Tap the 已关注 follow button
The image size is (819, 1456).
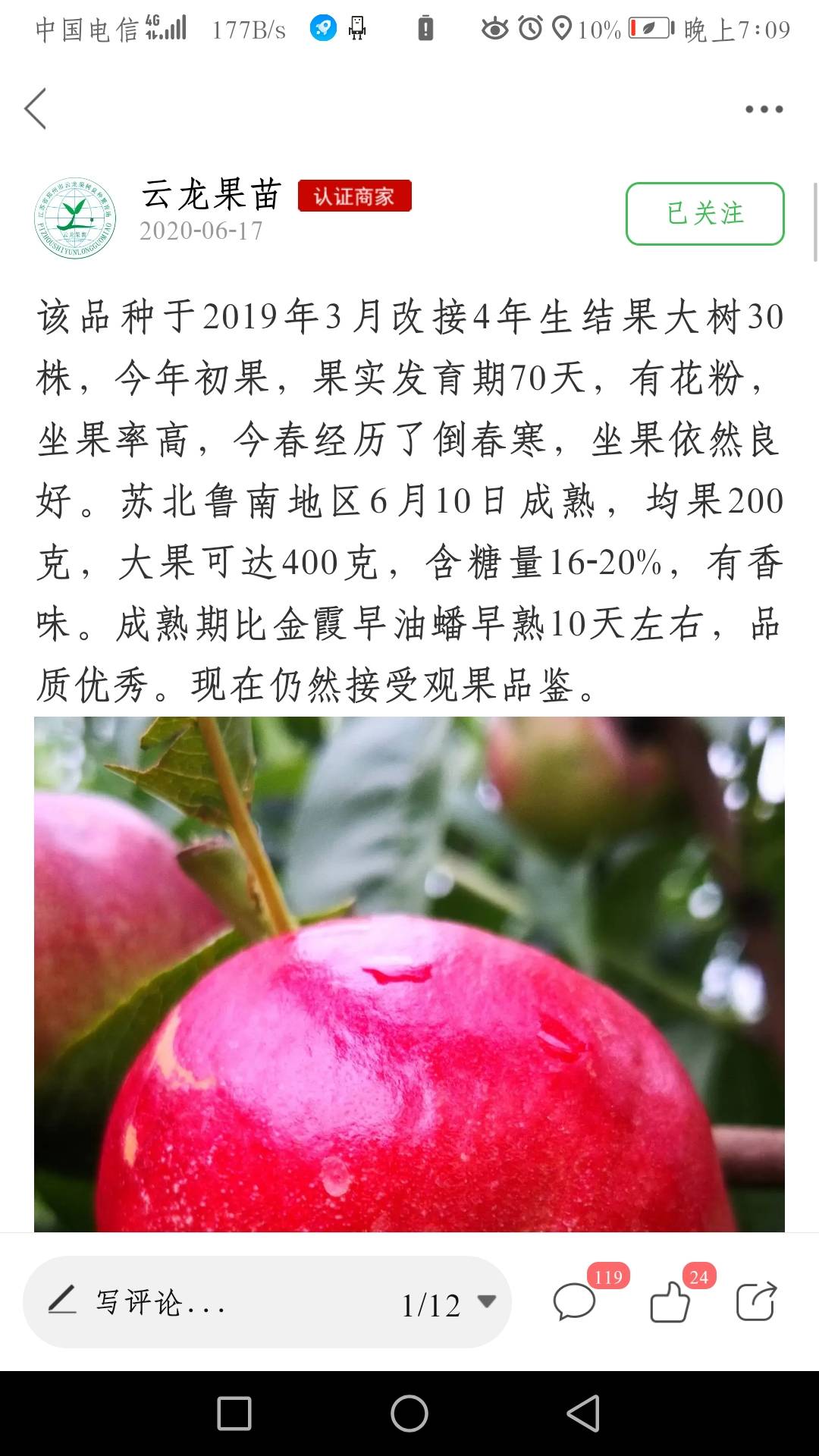[x=704, y=214]
